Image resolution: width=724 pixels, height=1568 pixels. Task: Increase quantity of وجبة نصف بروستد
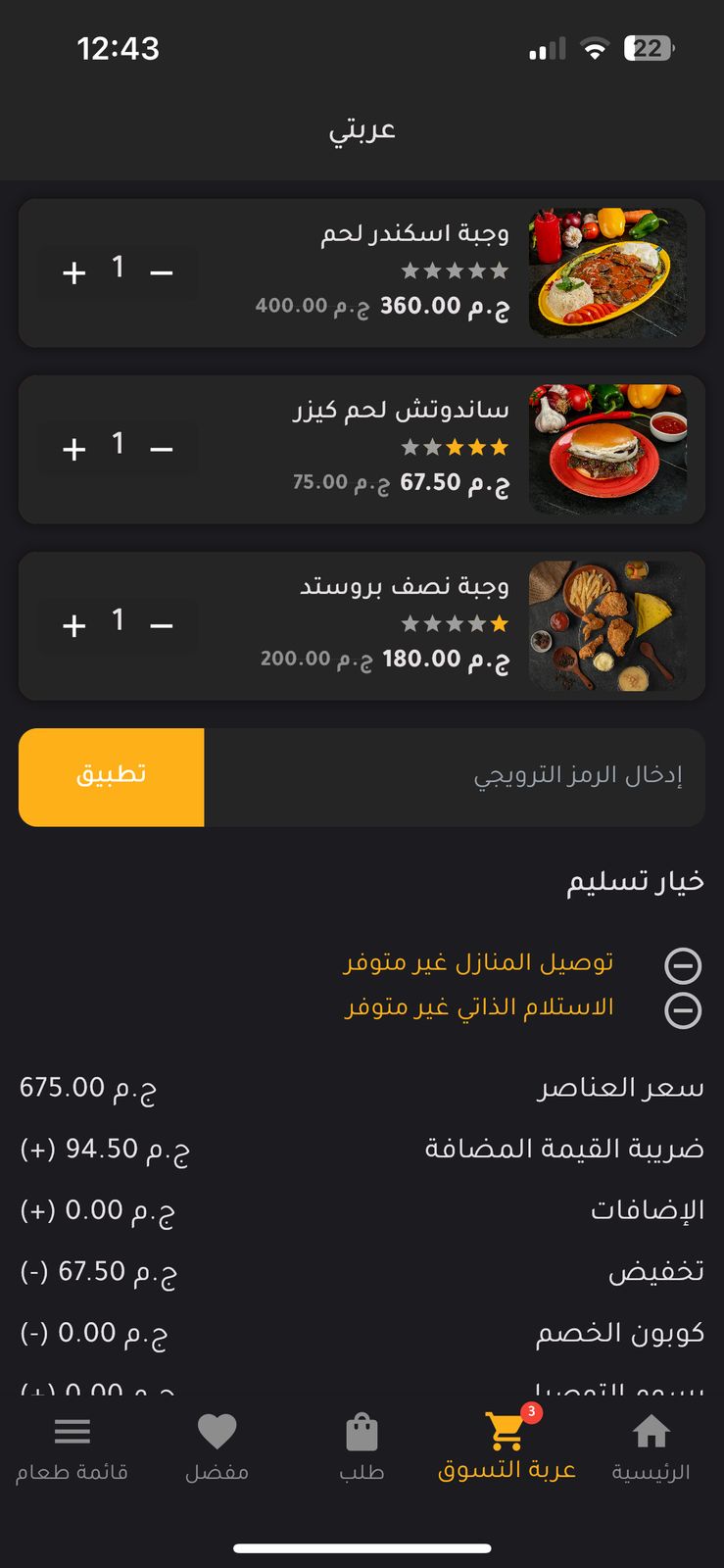click(74, 625)
